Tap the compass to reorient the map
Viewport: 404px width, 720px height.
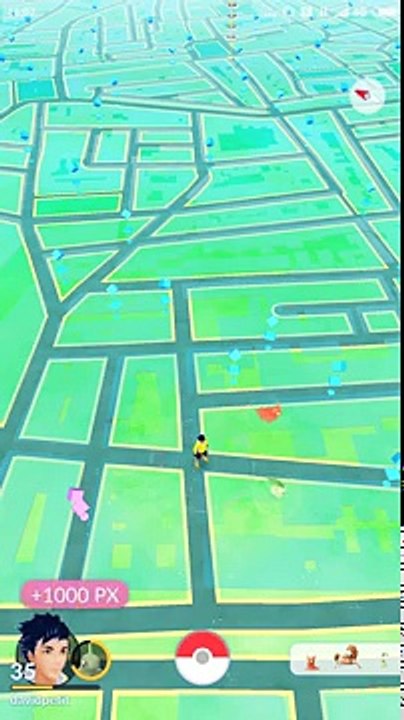click(x=367, y=96)
